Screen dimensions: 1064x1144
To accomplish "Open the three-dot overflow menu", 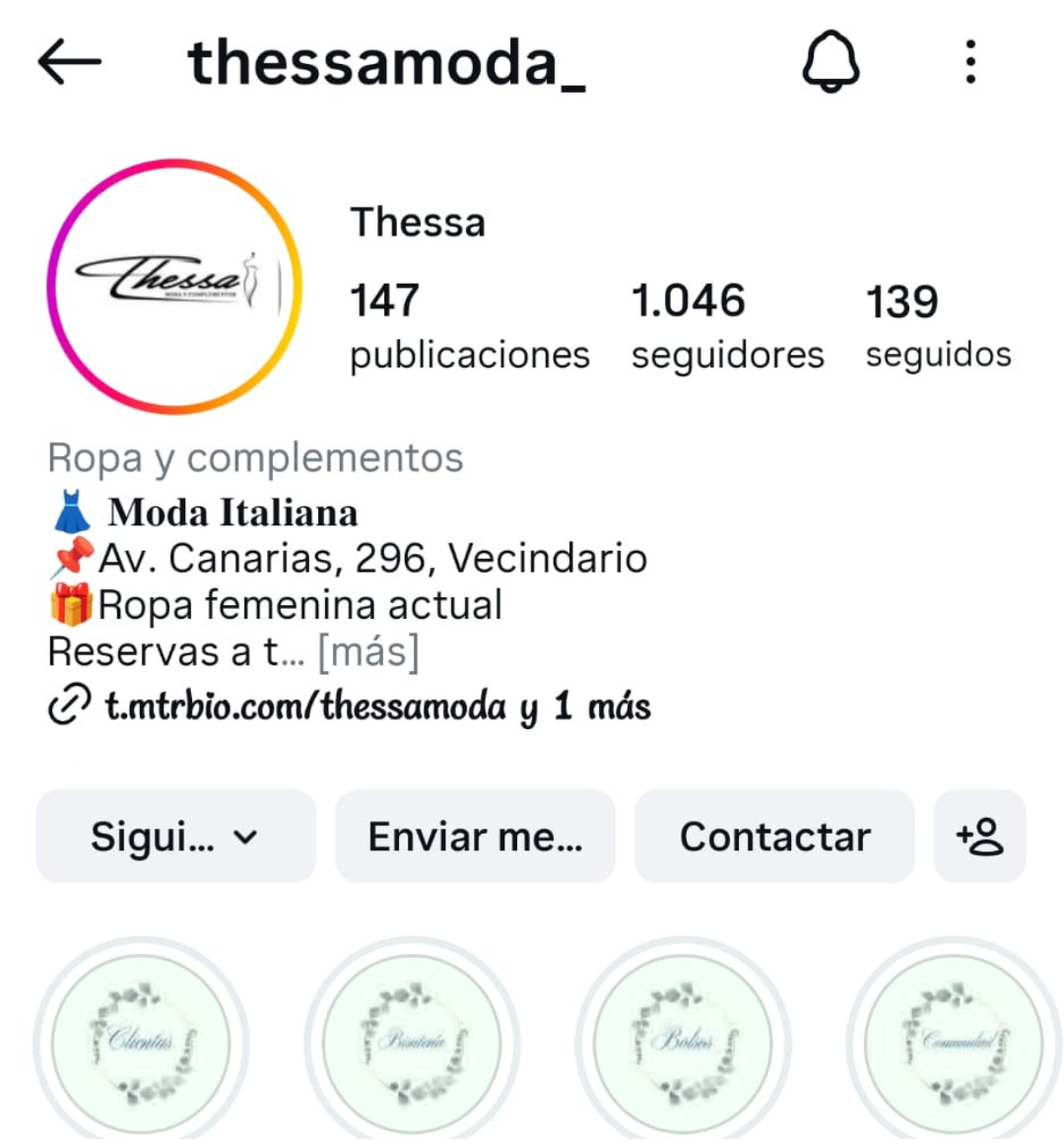I will [970, 62].
